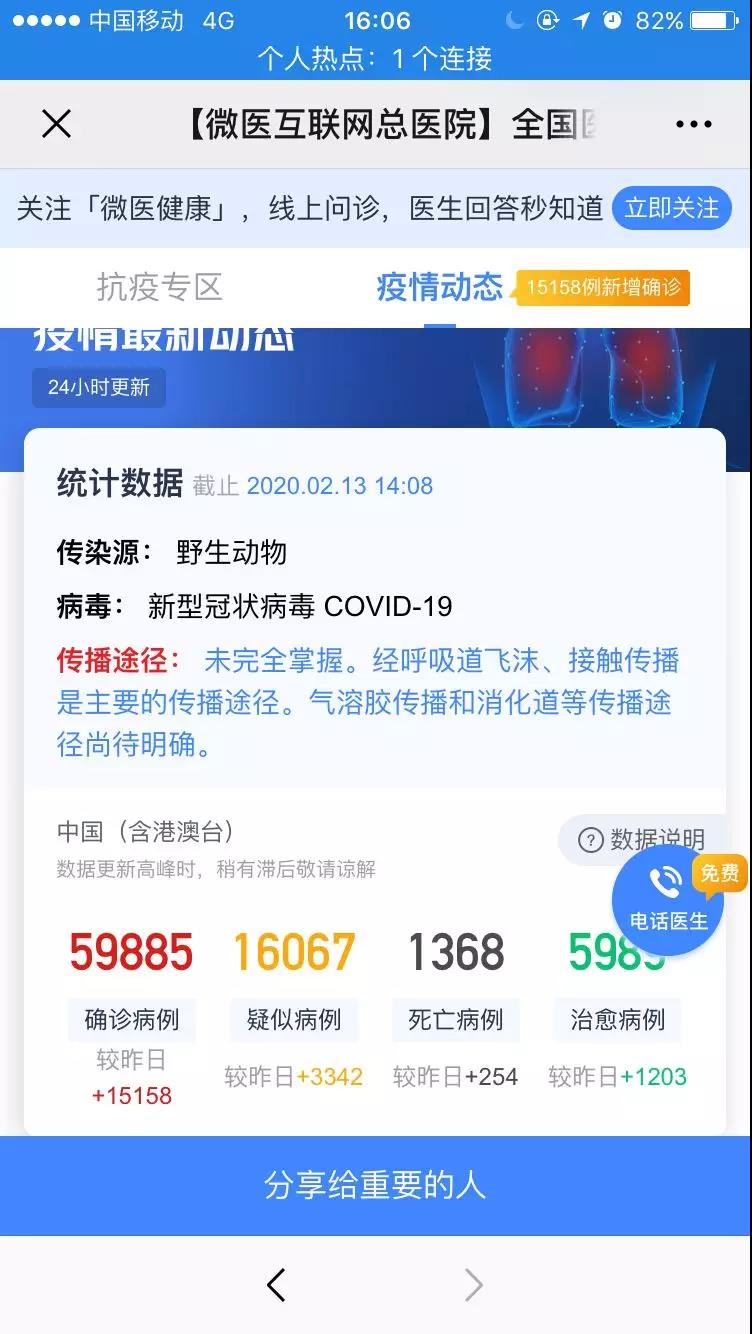
Task: Open the 个人热点 hotspot status banner
Action: [376, 59]
